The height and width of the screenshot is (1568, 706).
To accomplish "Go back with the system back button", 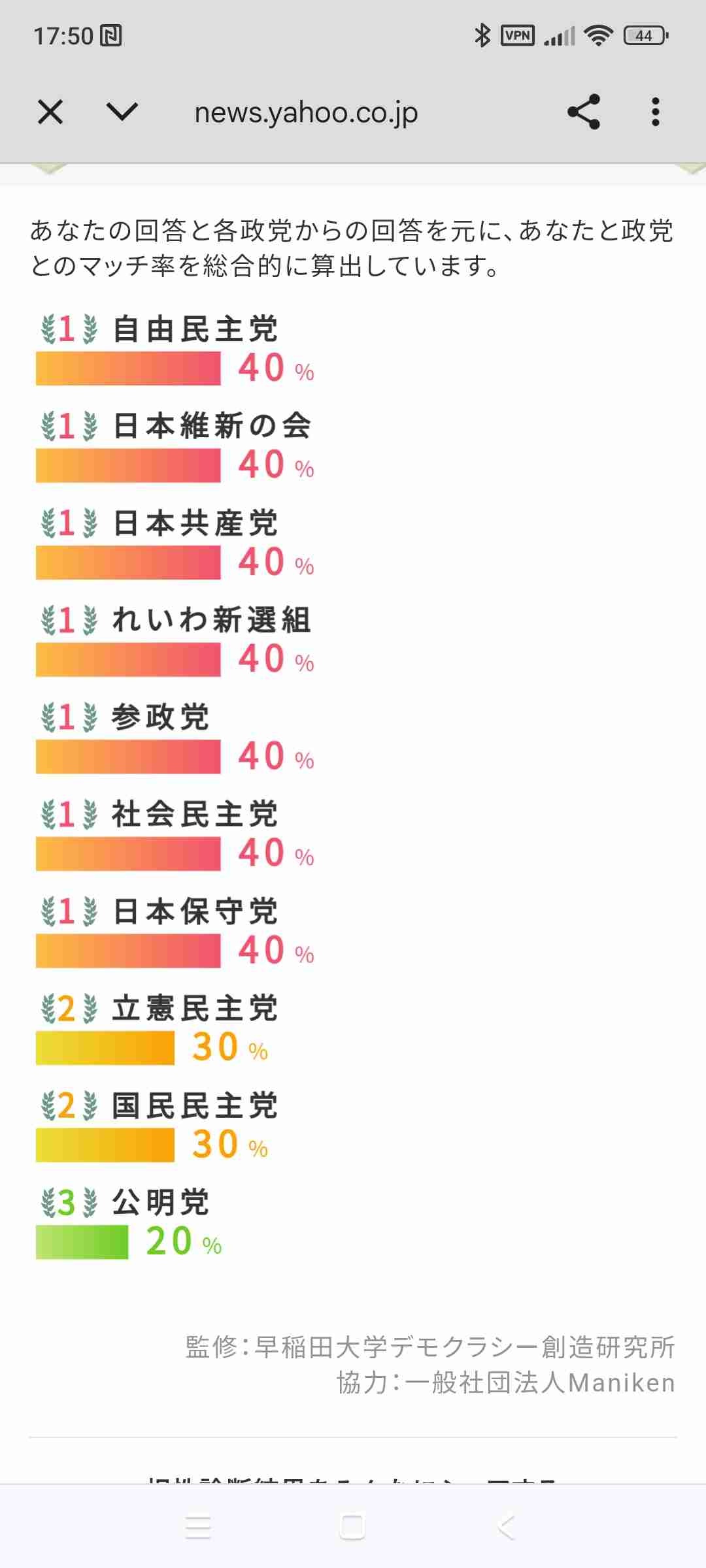I will click(x=507, y=1527).
